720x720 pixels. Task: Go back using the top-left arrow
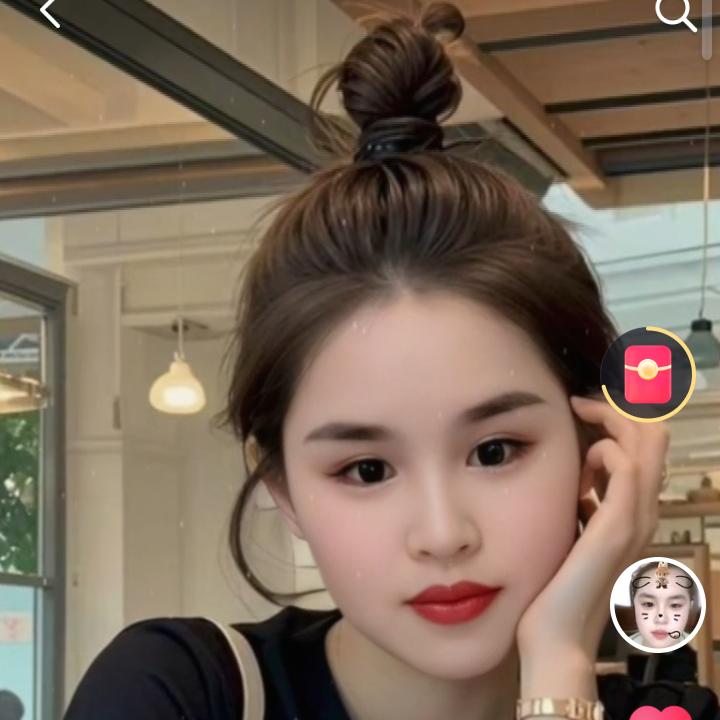tap(49, 12)
